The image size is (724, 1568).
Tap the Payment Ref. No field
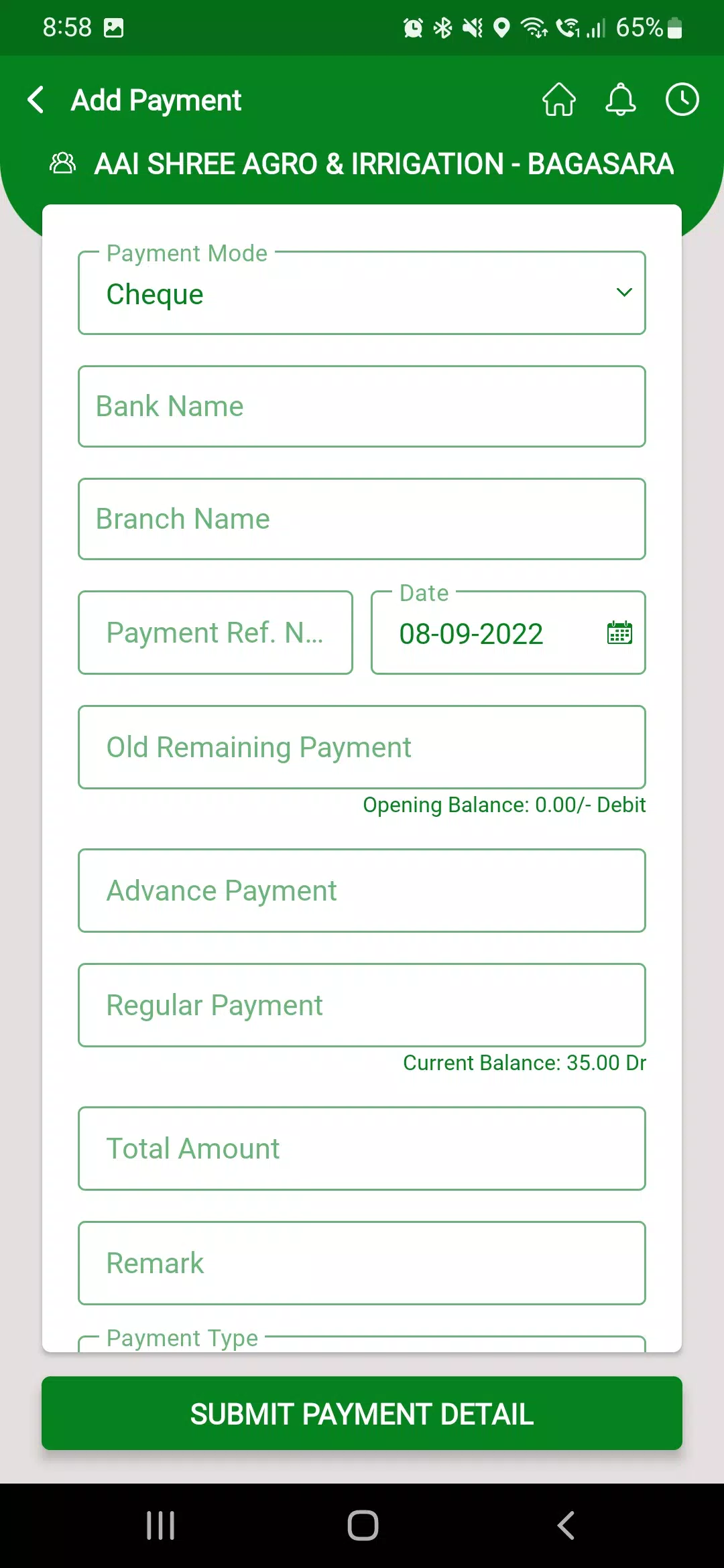coord(215,633)
